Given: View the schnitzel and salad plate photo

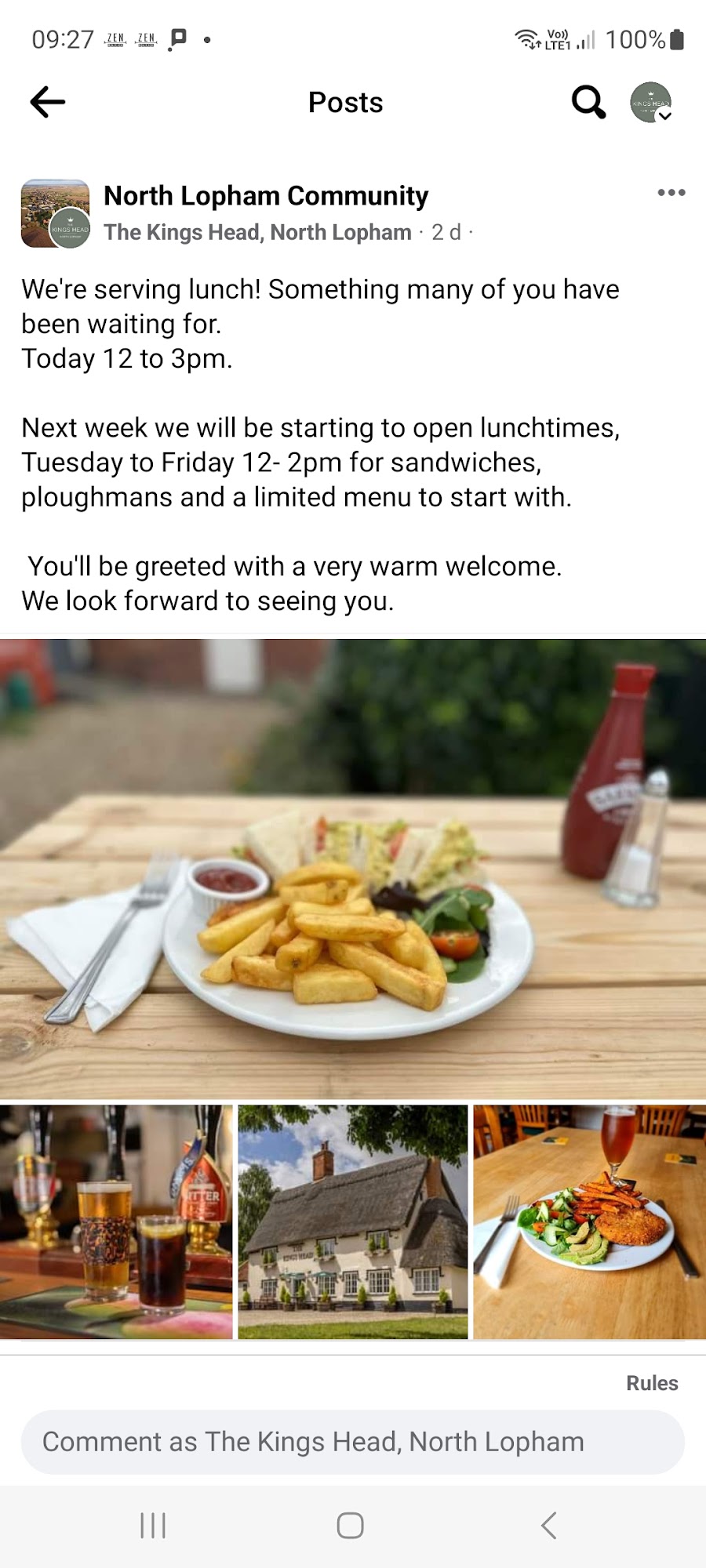Looking at the screenshot, I should click(x=590, y=1221).
